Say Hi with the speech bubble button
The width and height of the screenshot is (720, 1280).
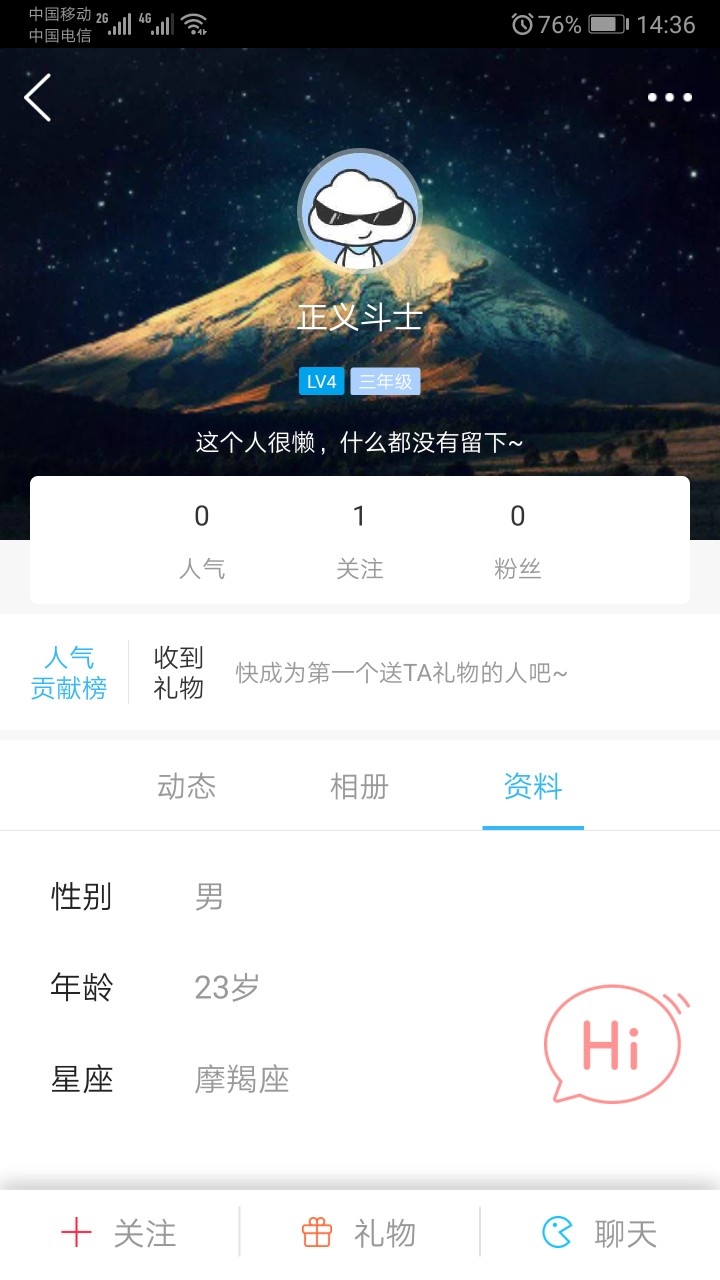tap(613, 1045)
